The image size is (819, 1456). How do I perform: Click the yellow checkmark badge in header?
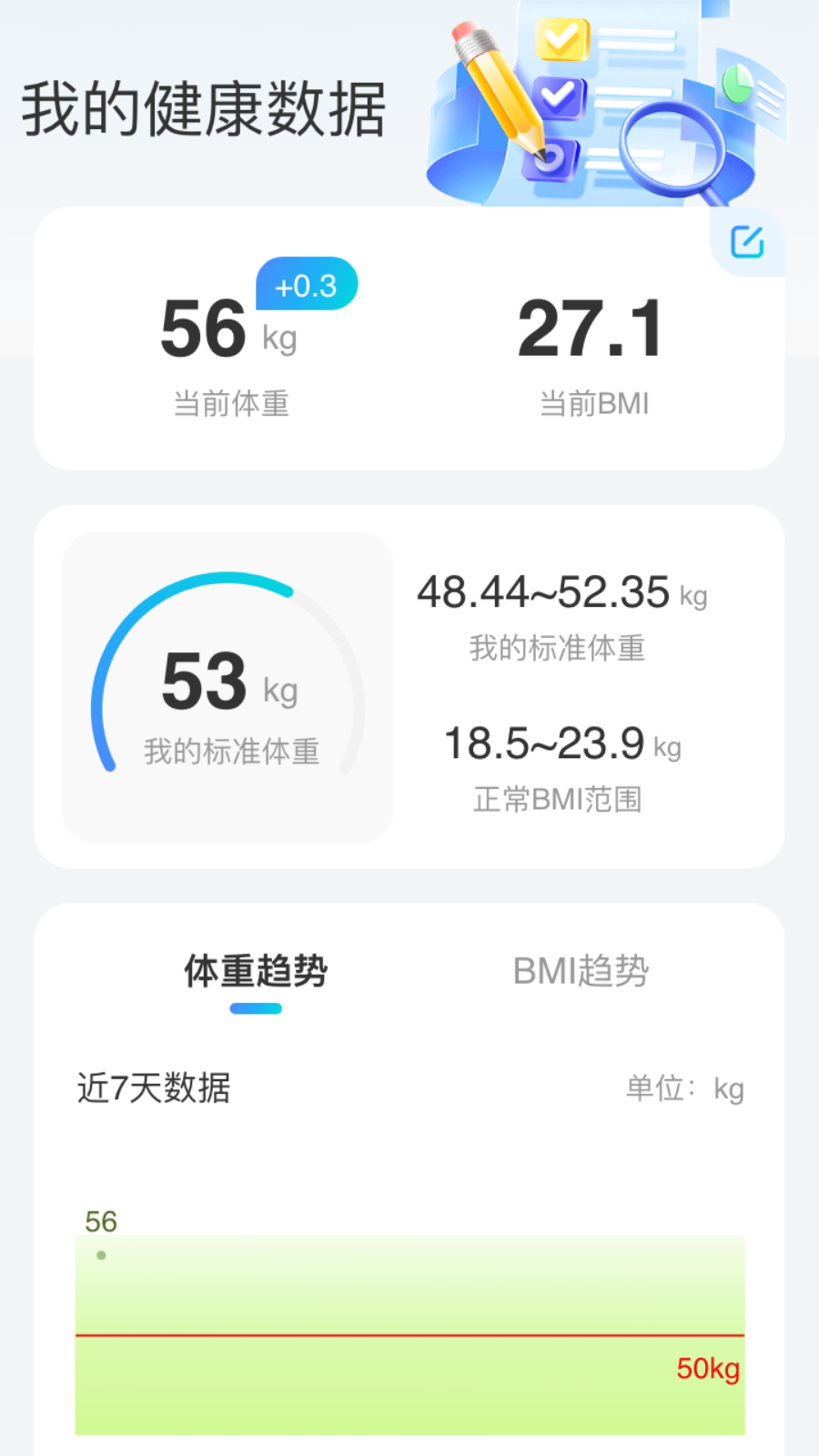coord(561,36)
